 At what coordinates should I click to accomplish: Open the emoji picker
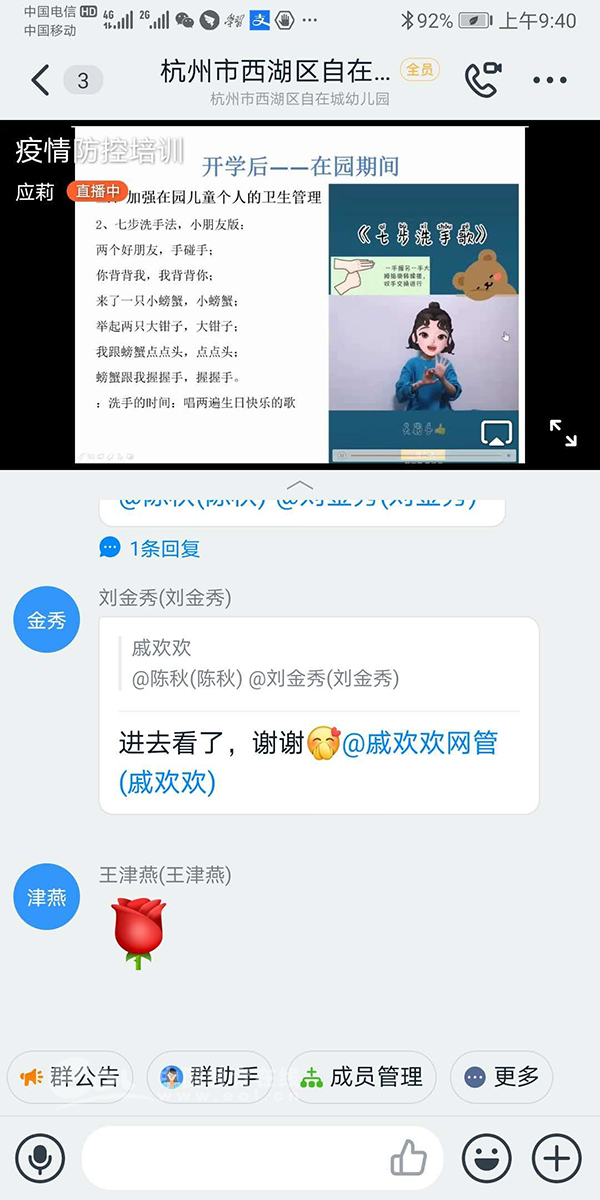tap(487, 1159)
